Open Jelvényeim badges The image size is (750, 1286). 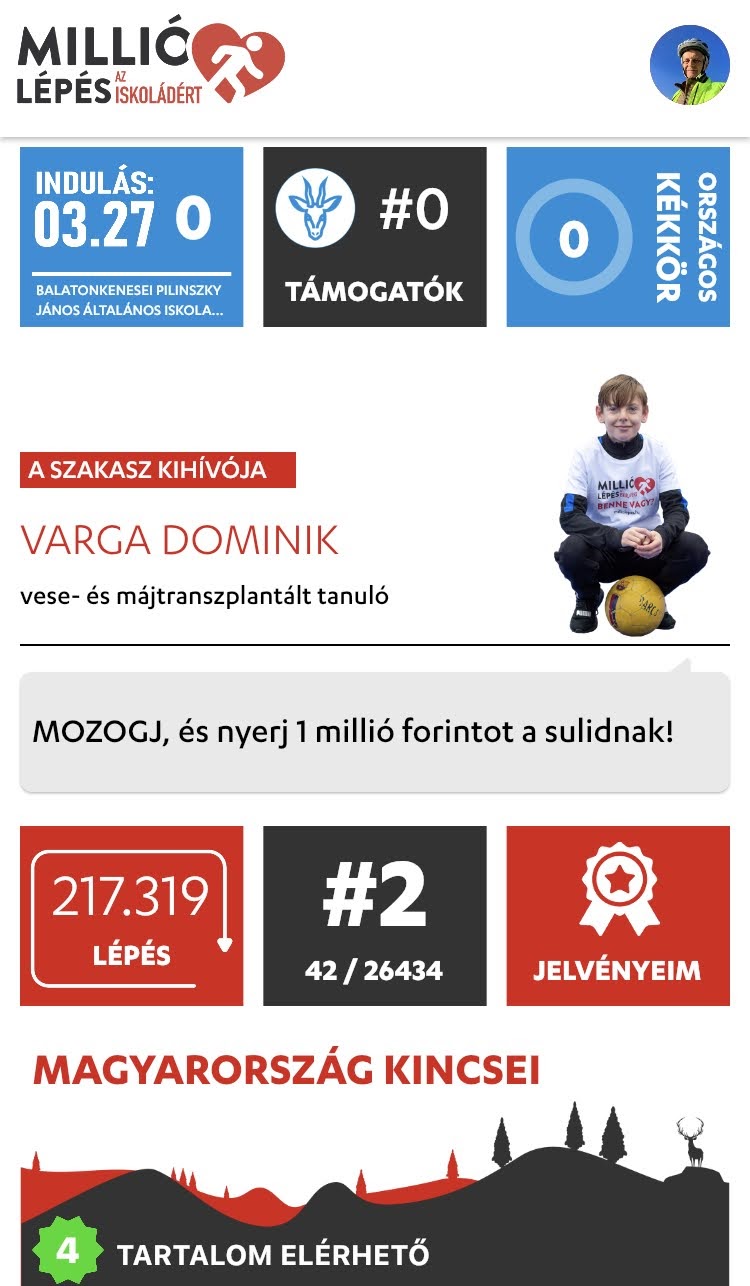[617, 915]
